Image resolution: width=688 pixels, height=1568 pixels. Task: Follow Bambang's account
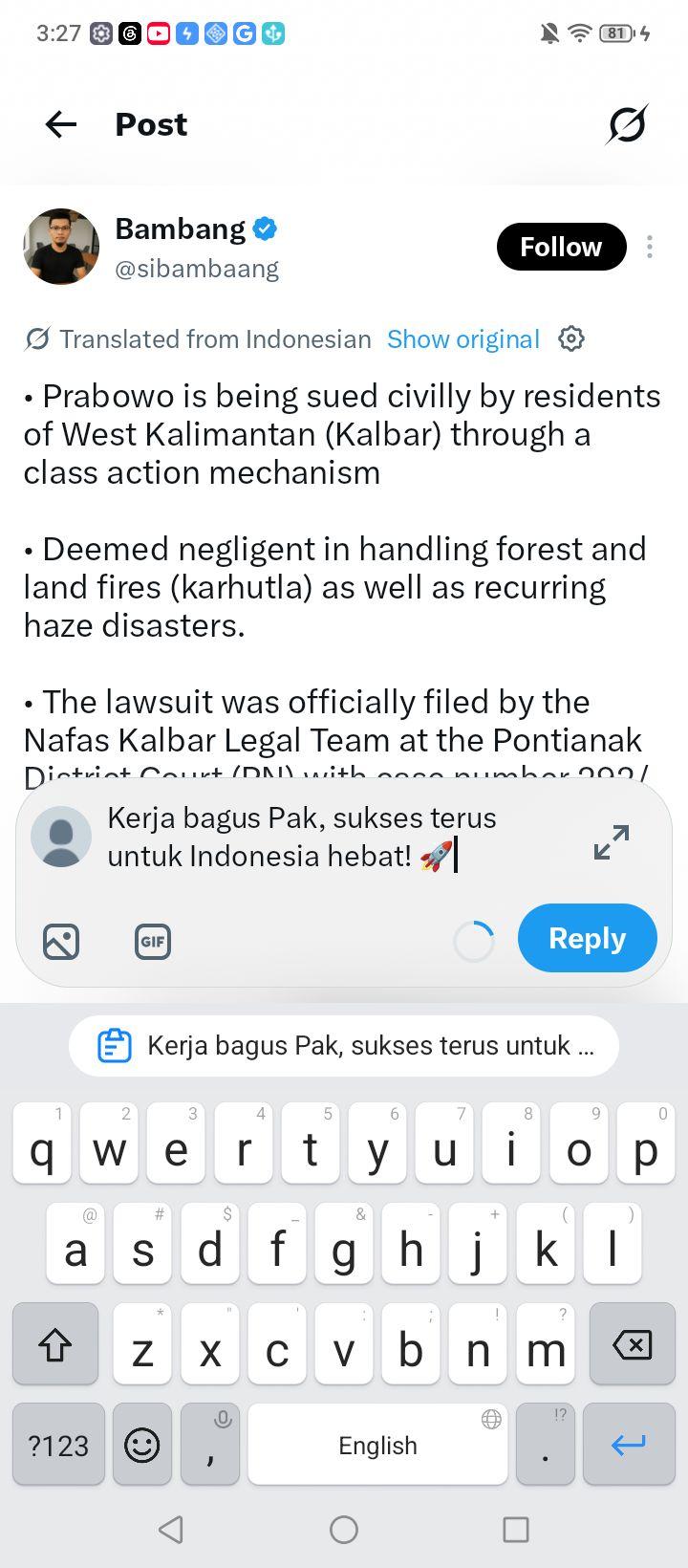pos(561,247)
